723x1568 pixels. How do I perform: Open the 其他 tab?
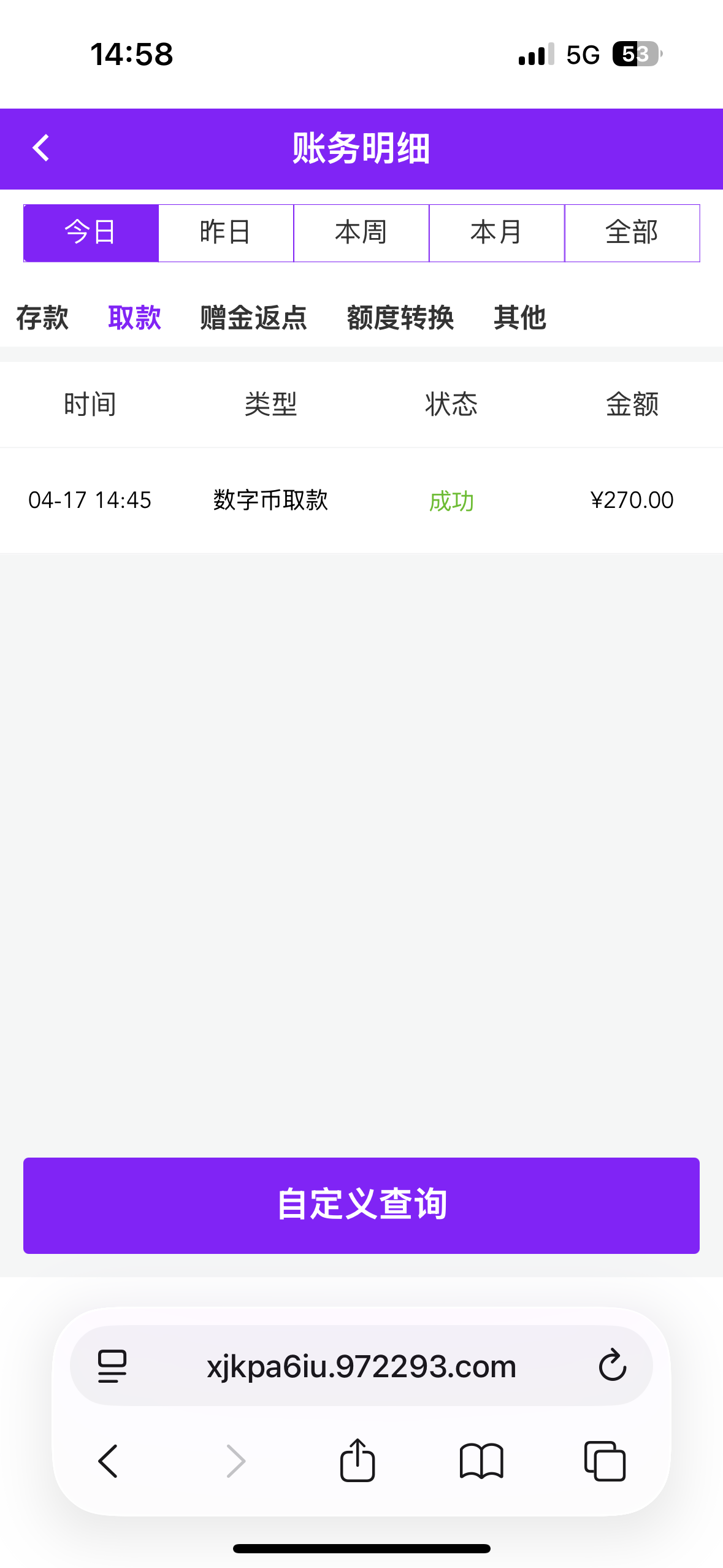pos(519,318)
